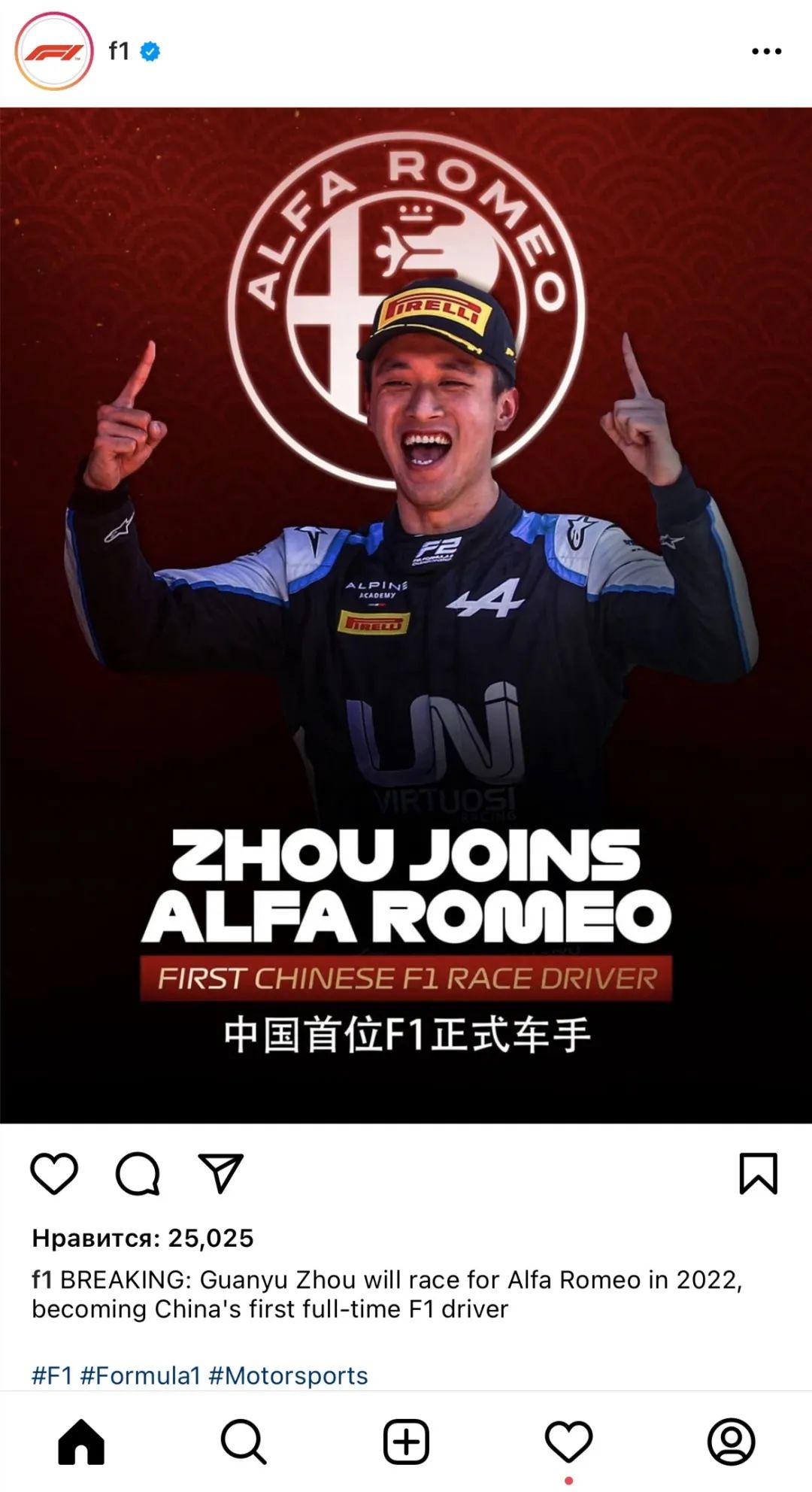
Task: Open the f1 account username
Action: 119,51
